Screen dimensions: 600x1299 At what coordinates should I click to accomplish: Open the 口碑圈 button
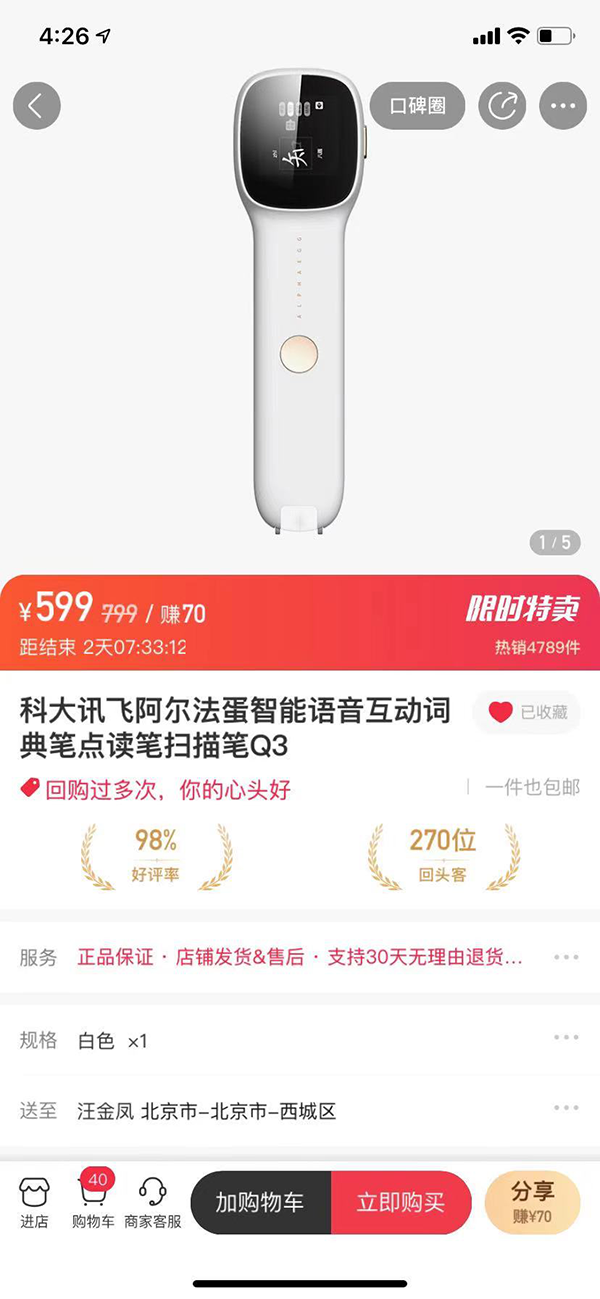[417, 105]
